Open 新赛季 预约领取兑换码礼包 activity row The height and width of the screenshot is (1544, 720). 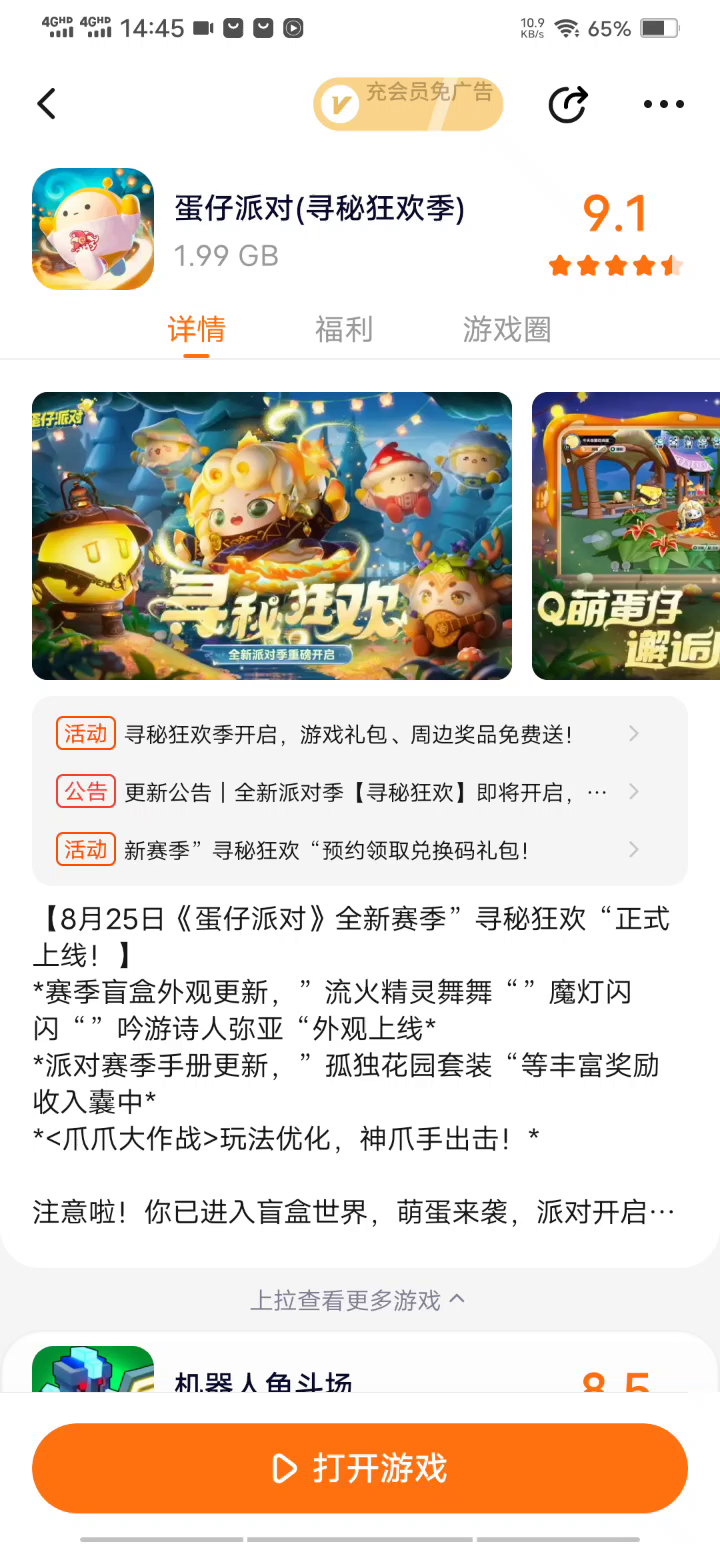pos(360,850)
